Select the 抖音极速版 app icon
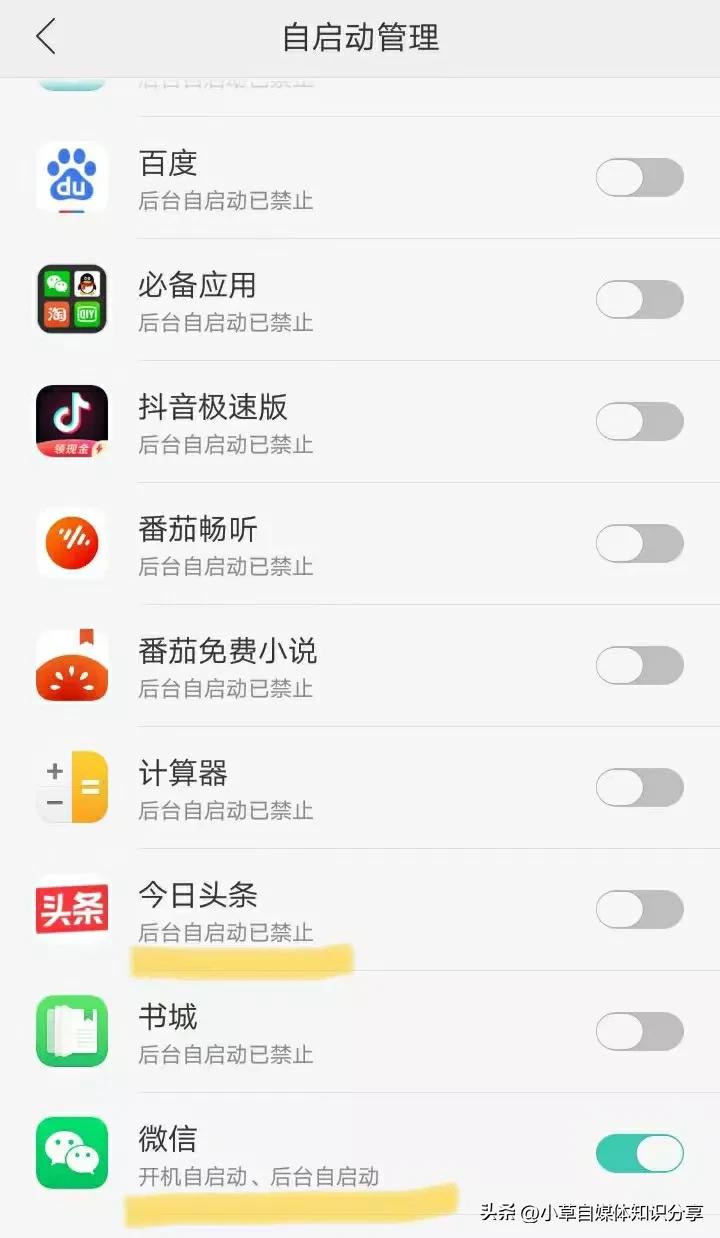Screen dimensions: 720x1238 (71, 421)
